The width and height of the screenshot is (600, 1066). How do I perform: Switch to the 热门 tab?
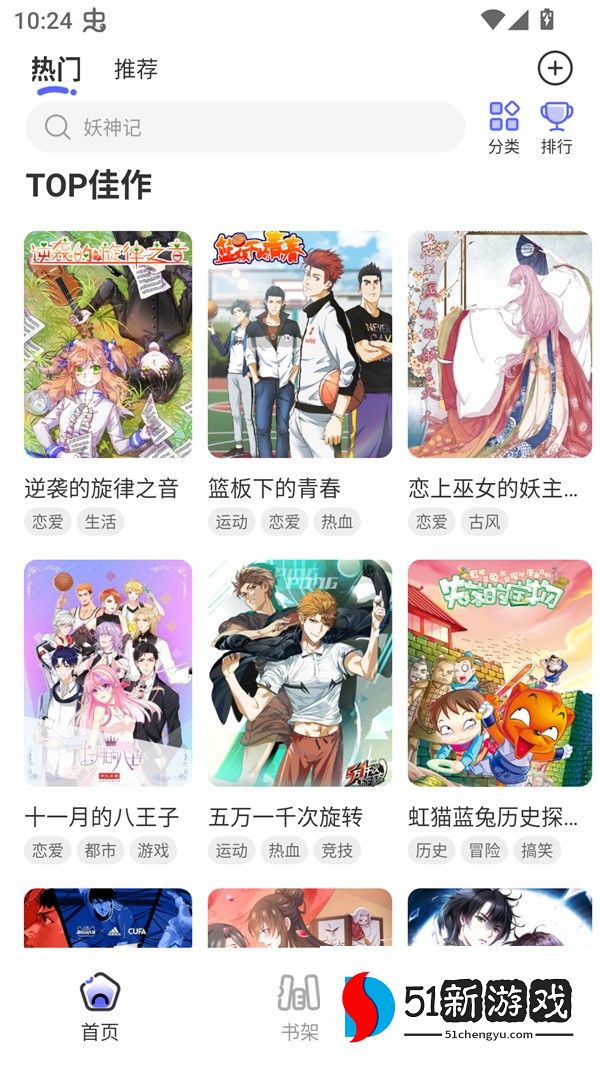pos(56,69)
